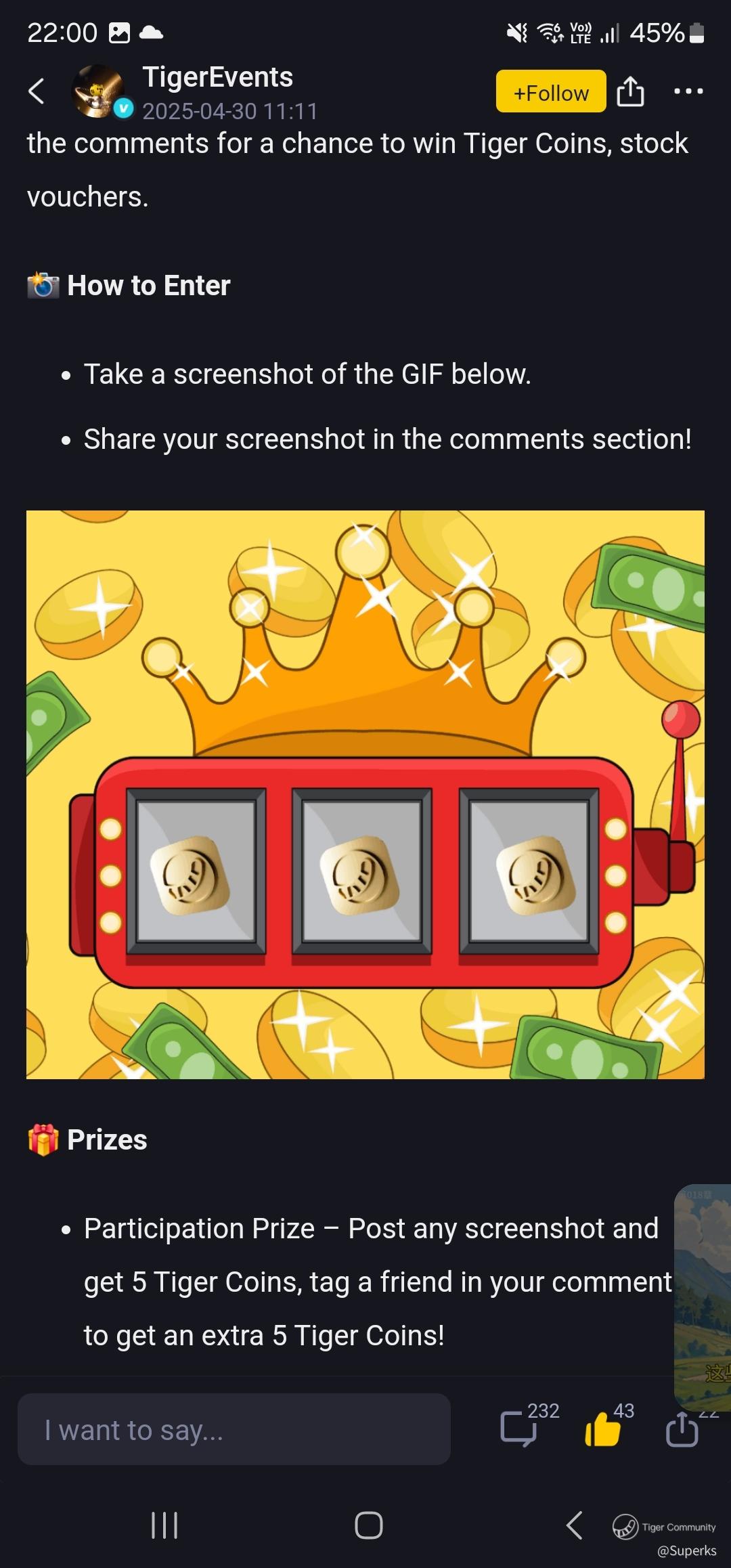Open the three-dot overflow menu
Image resolution: width=731 pixels, height=1568 pixels.
point(688,91)
